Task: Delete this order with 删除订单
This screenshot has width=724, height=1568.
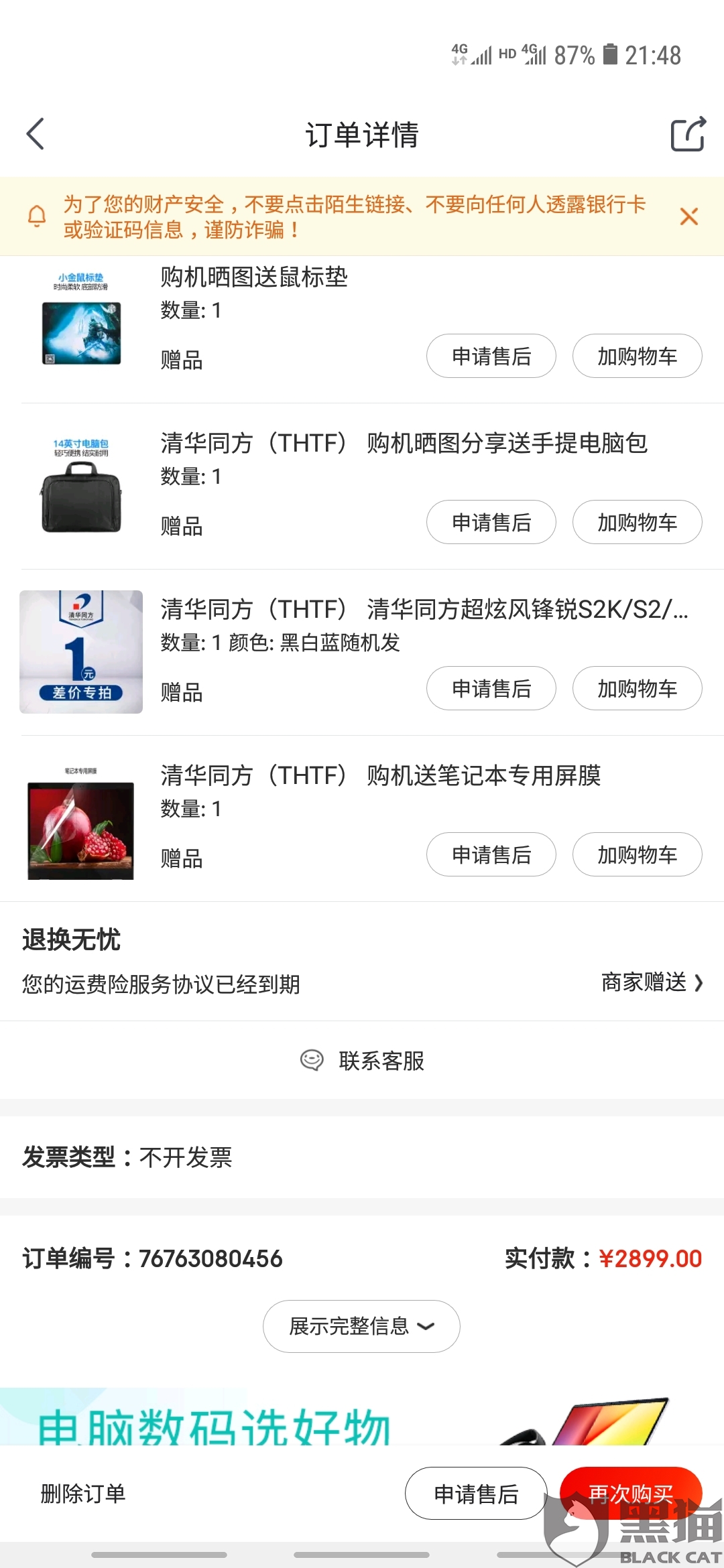Action: coord(83,1494)
